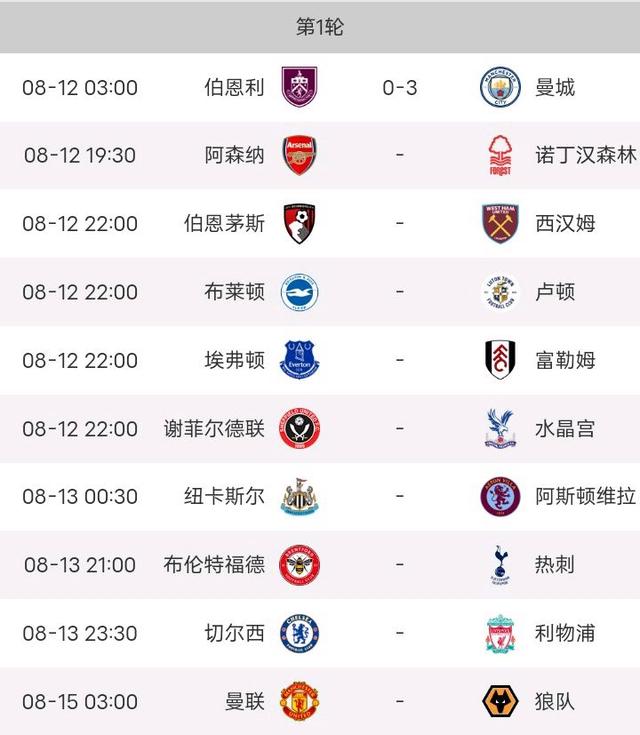Select the Chelsea vs Liverpool match
Screen dimensions: 640x735
tap(399, 633)
